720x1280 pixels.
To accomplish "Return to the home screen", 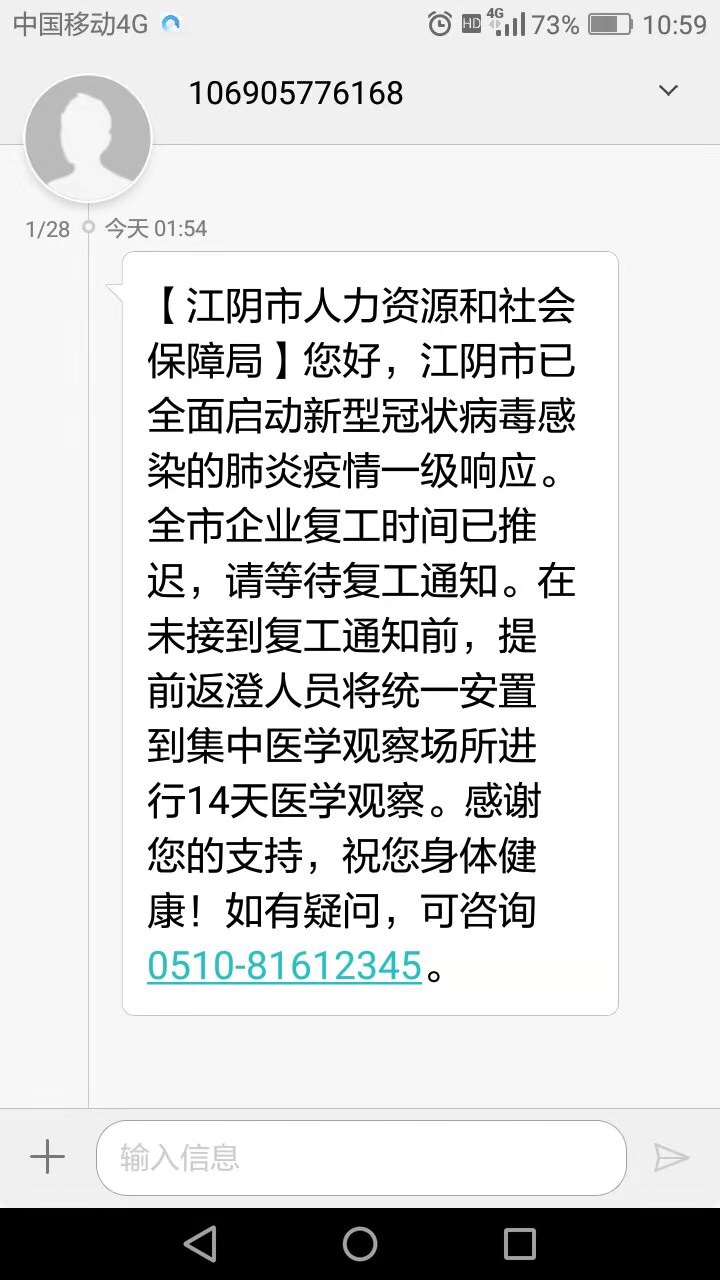I will pyautogui.click(x=360, y=1244).
